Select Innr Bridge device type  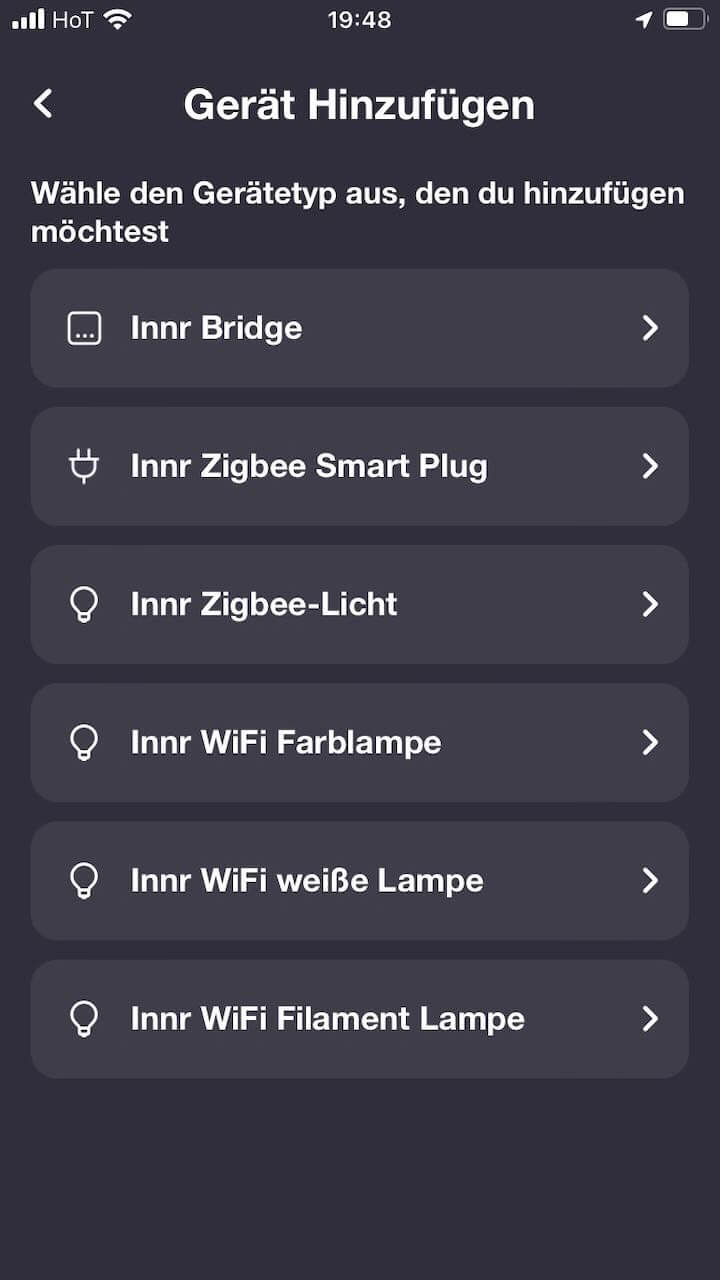pos(360,328)
